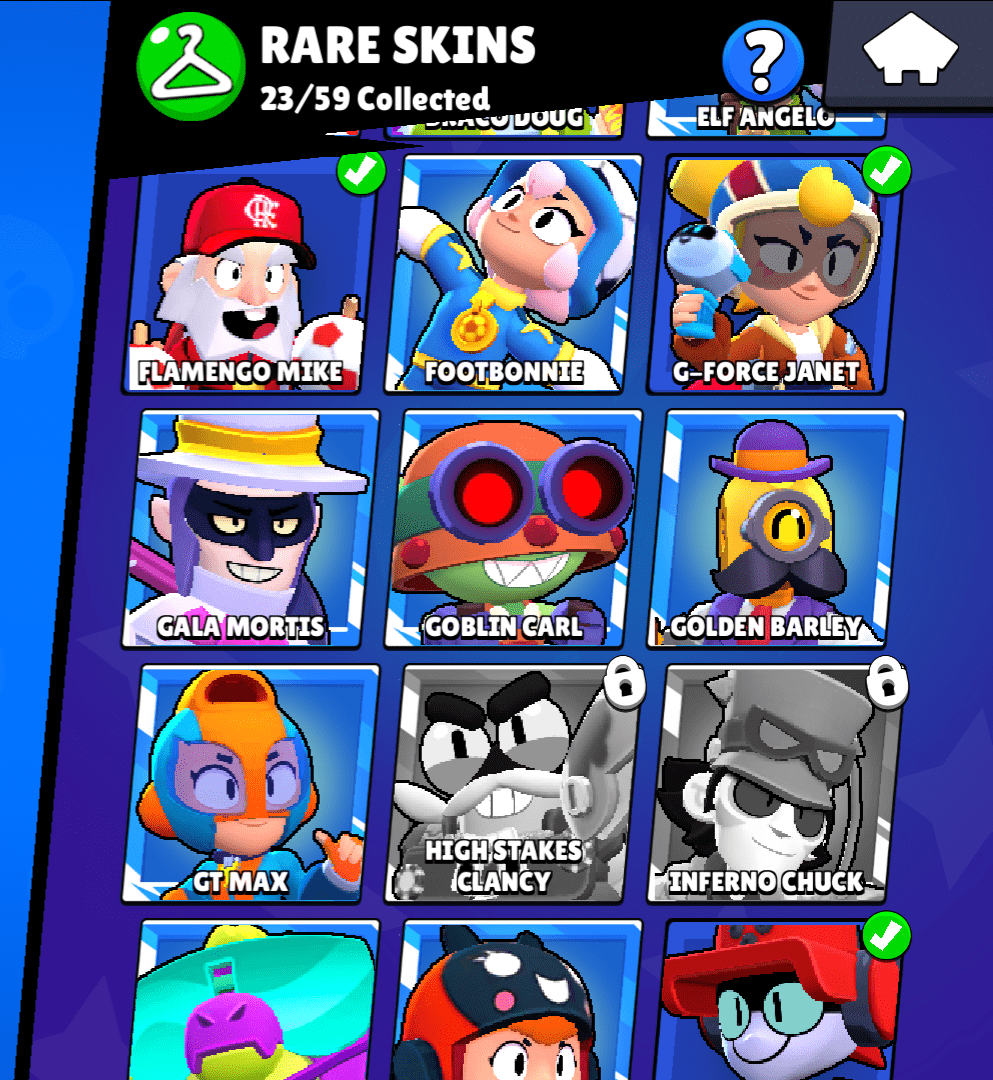Tap the Goblin Carl skin
The height and width of the screenshot is (1080, 993).
(x=514, y=528)
